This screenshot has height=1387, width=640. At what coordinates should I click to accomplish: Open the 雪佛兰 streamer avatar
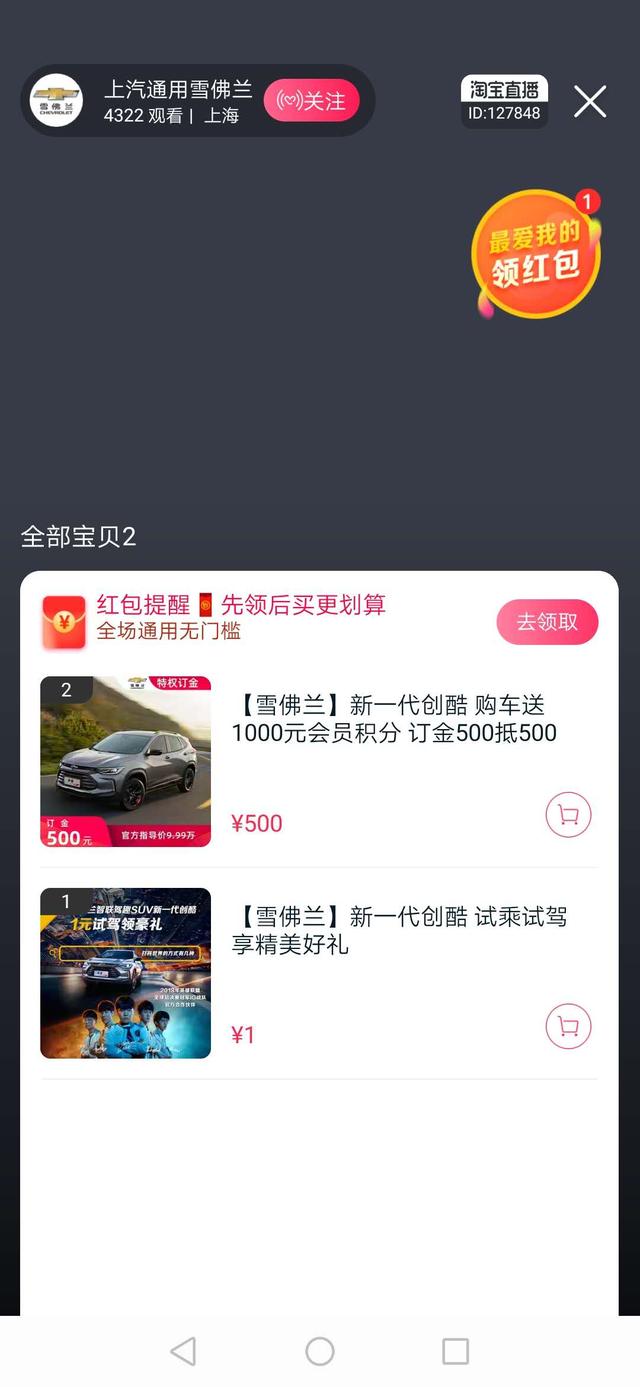[56, 101]
